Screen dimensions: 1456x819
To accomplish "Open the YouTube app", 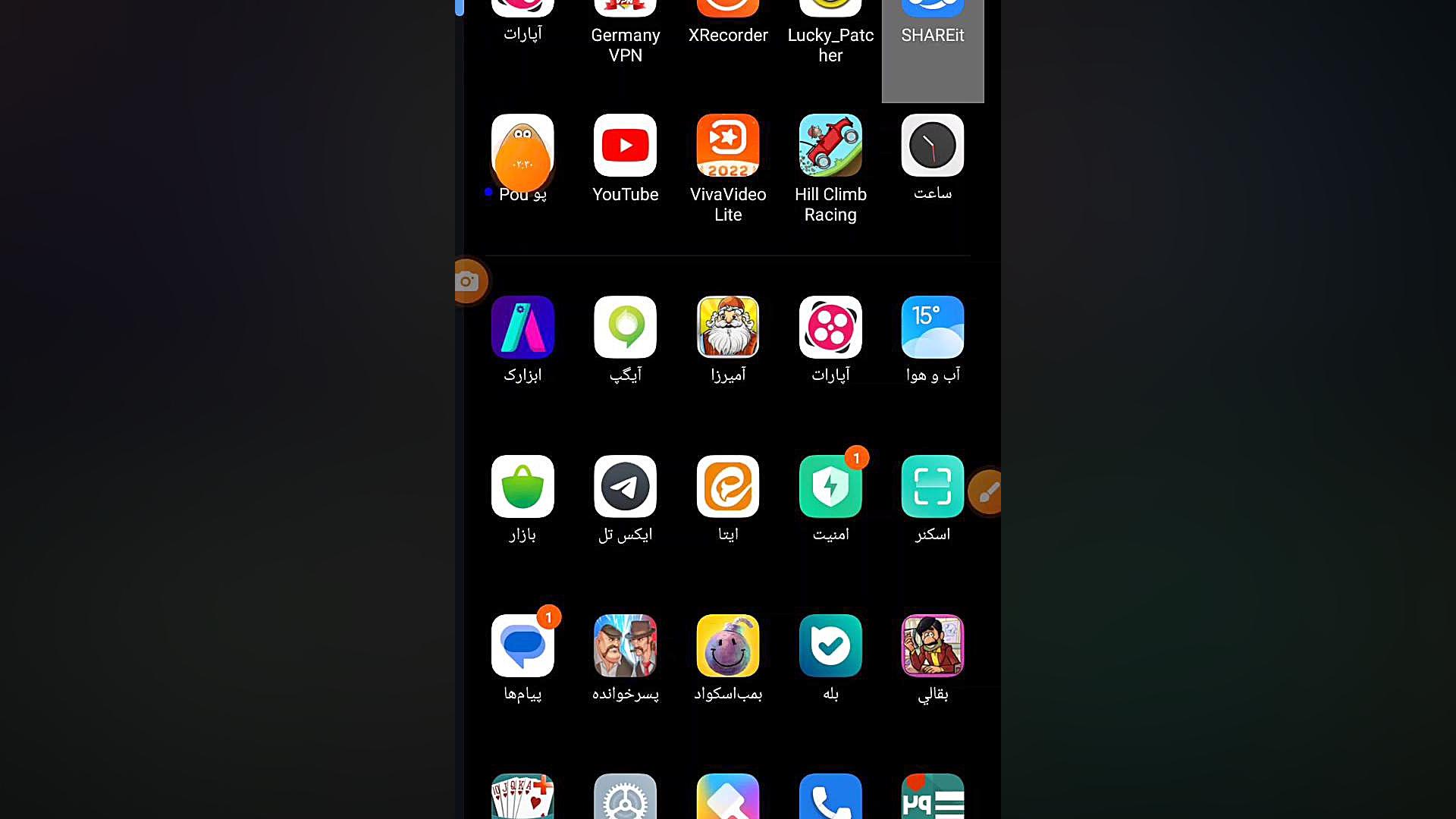I will pyautogui.click(x=625, y=146).
